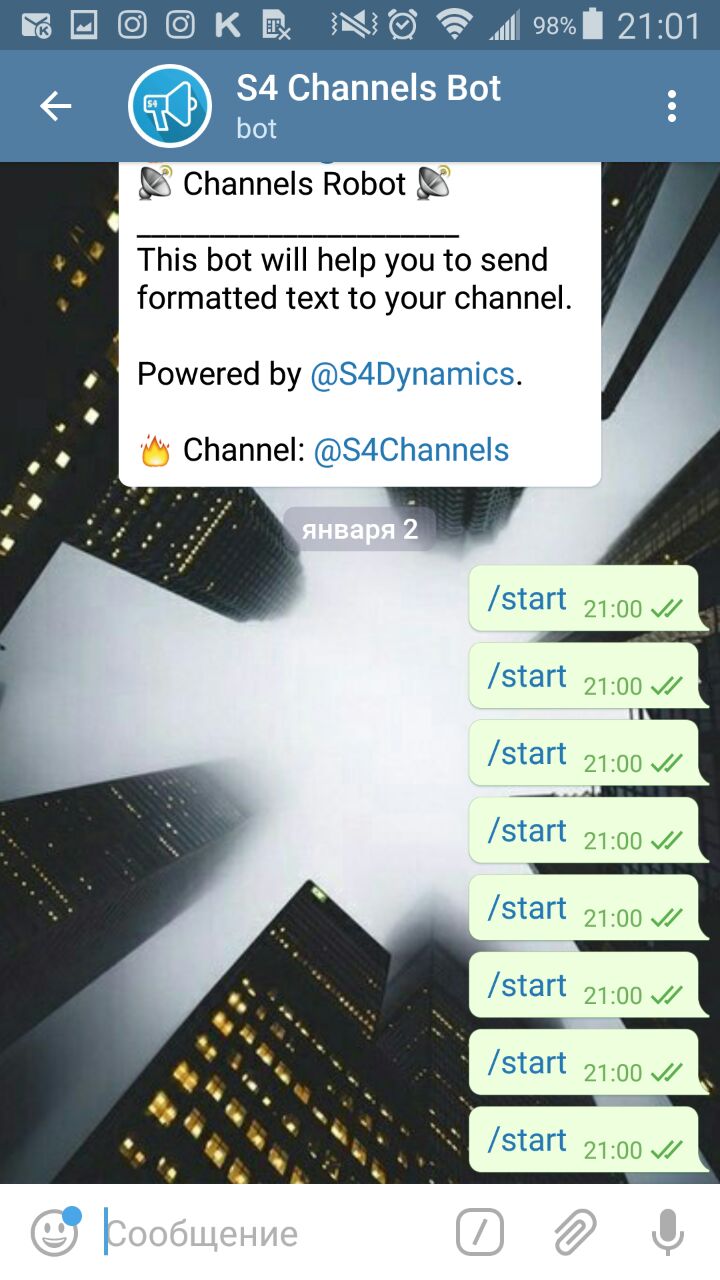The height and width of the screenshot is (1280, 720).
Task: Open S4 Channels Bot profile header
Action: 368,106
